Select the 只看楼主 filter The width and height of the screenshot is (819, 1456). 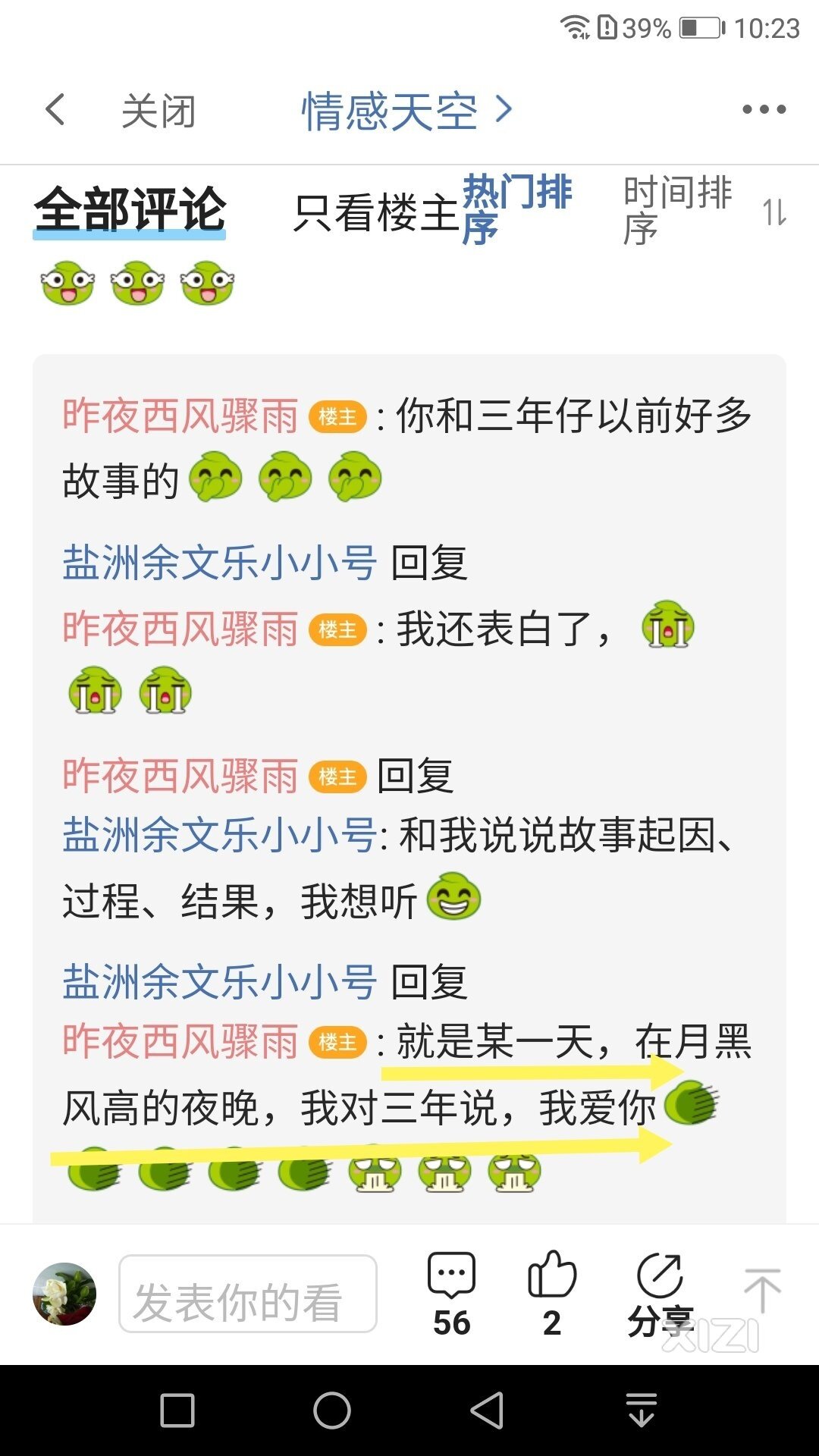click(375, 212)
